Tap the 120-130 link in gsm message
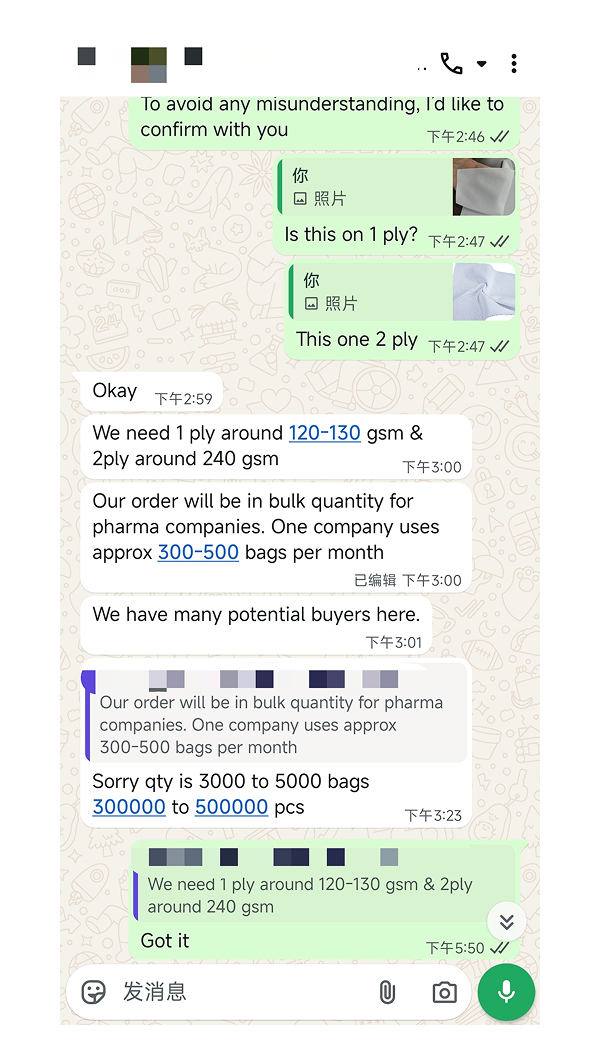This screenshot has height=1050, width=600. coord(324,433)
